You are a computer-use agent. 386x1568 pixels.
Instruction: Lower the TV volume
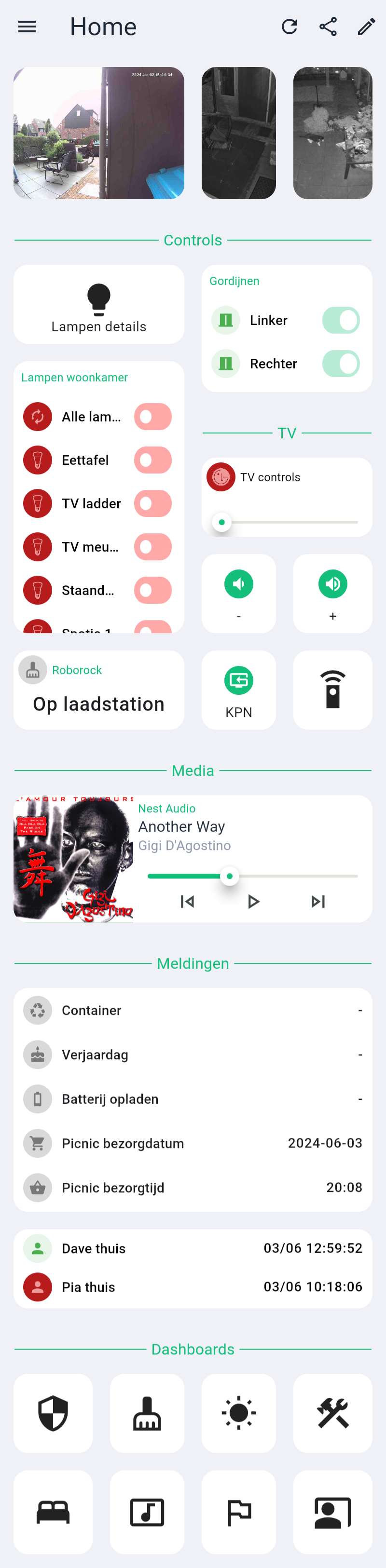[239, 593]
